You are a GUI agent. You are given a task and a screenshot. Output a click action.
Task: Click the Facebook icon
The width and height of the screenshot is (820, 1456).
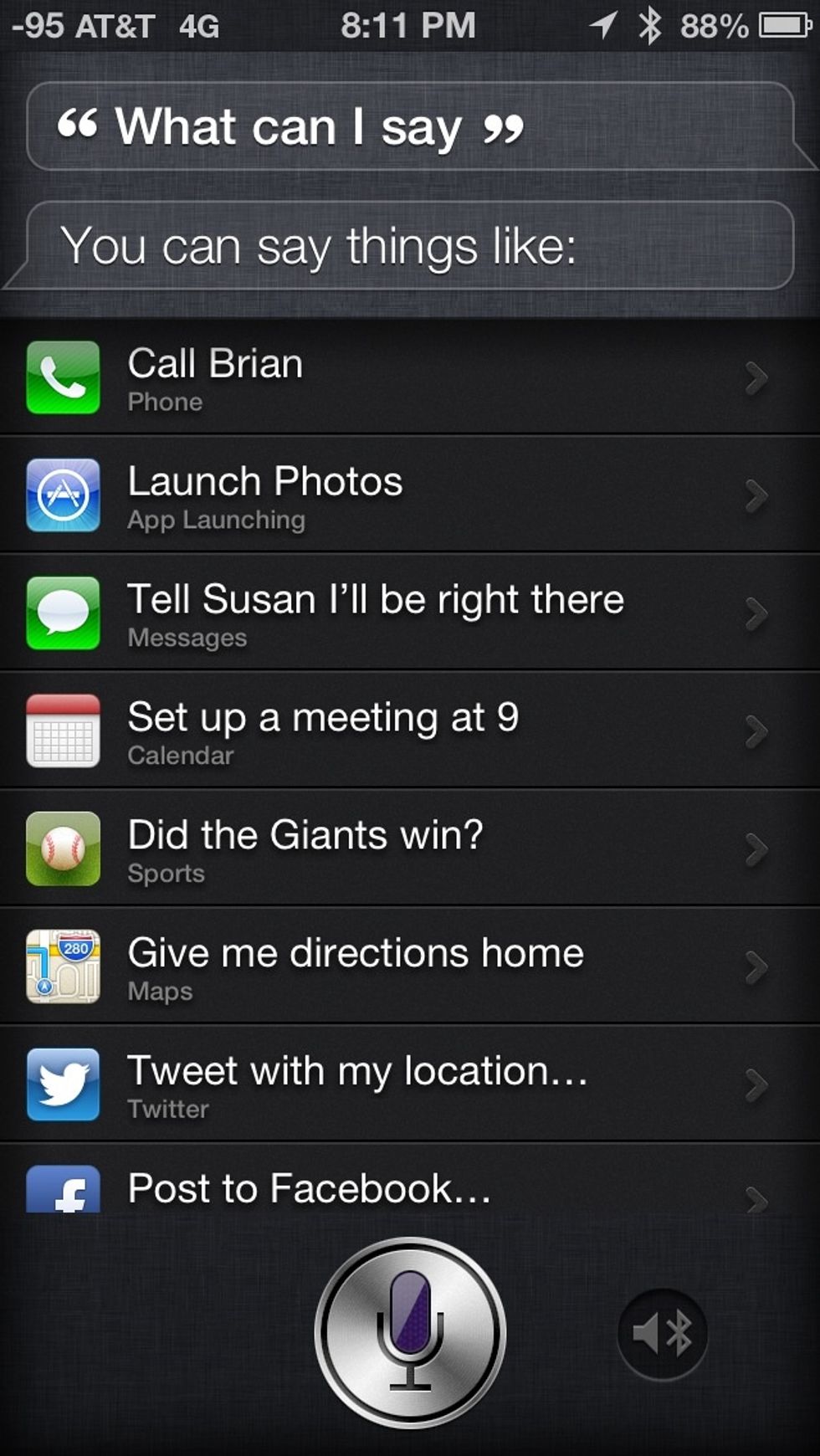click(x=63, y=1192)
